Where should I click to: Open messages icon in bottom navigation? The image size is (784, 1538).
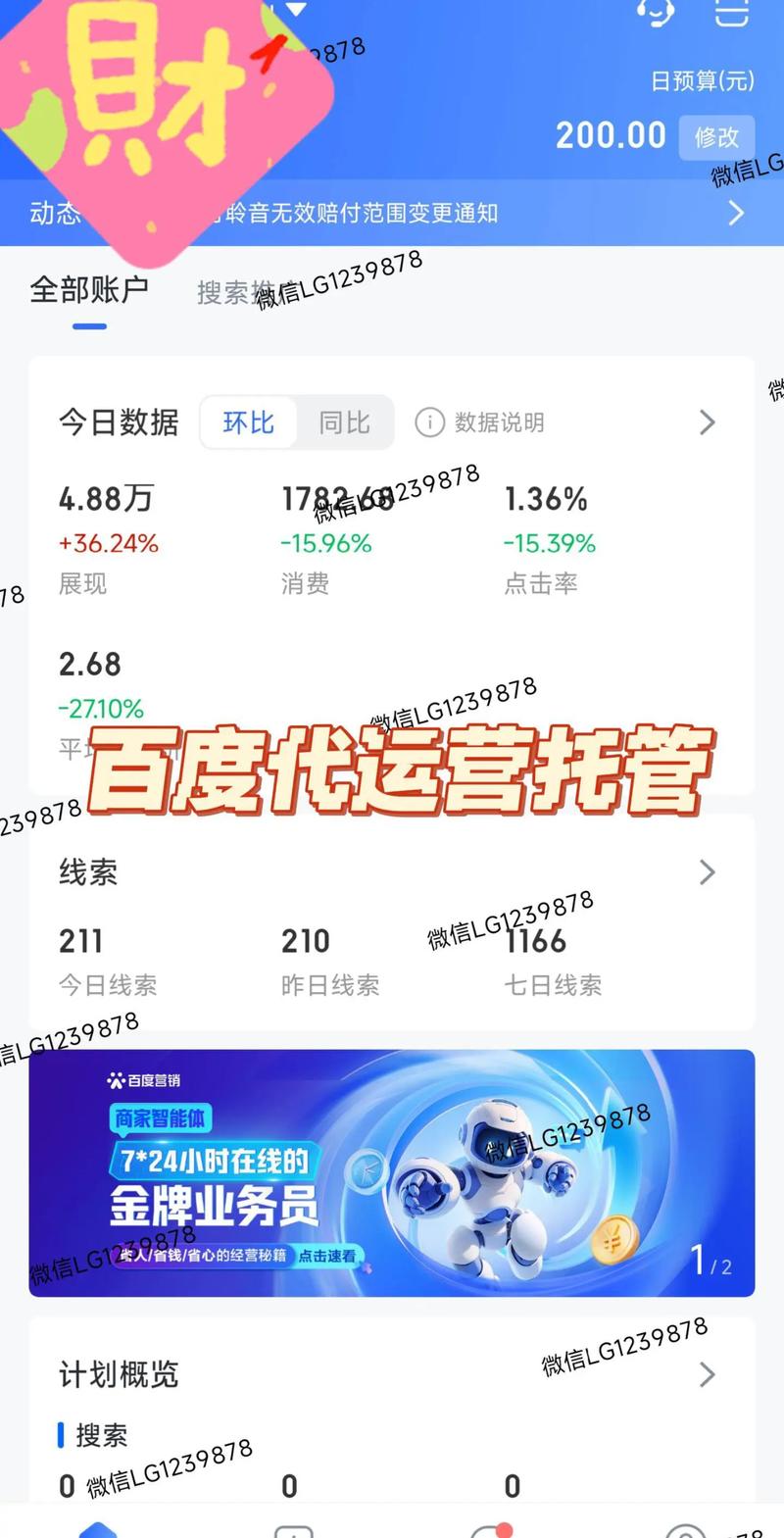[296, 1526]
